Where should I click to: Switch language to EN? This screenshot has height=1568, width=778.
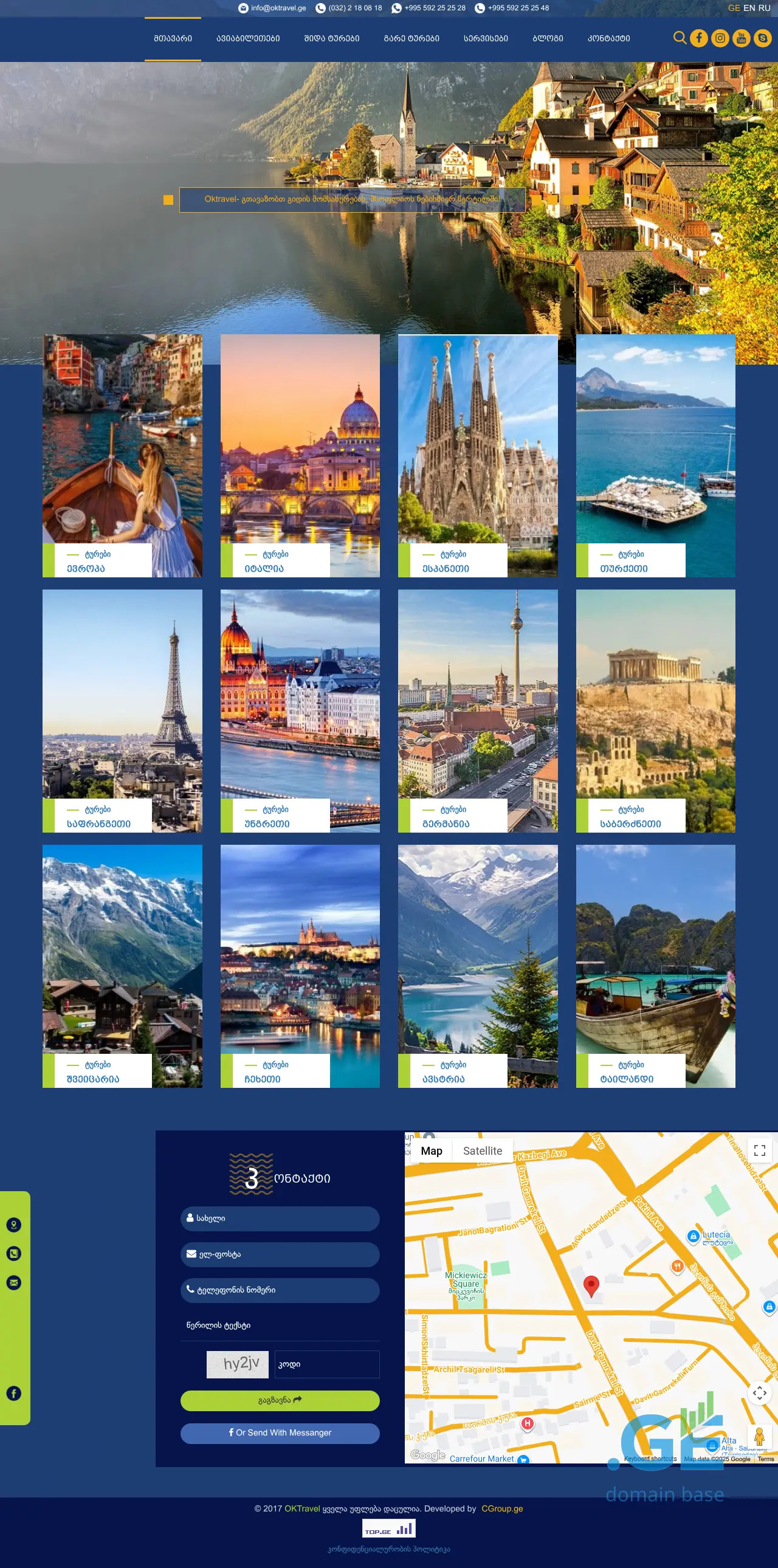click(749, 8)
